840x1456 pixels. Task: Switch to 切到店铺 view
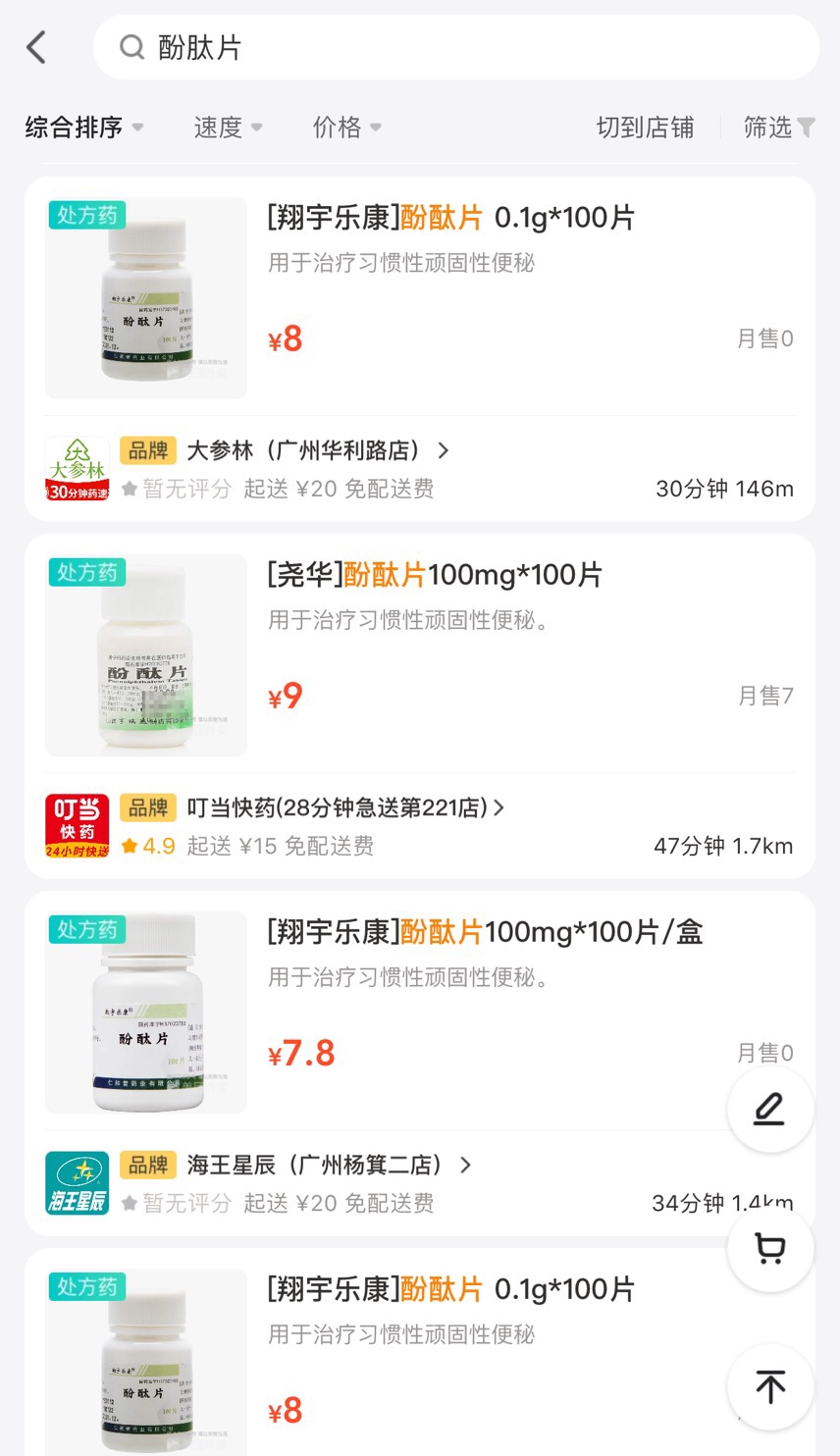pyautogui.click(x=645, y=127)
